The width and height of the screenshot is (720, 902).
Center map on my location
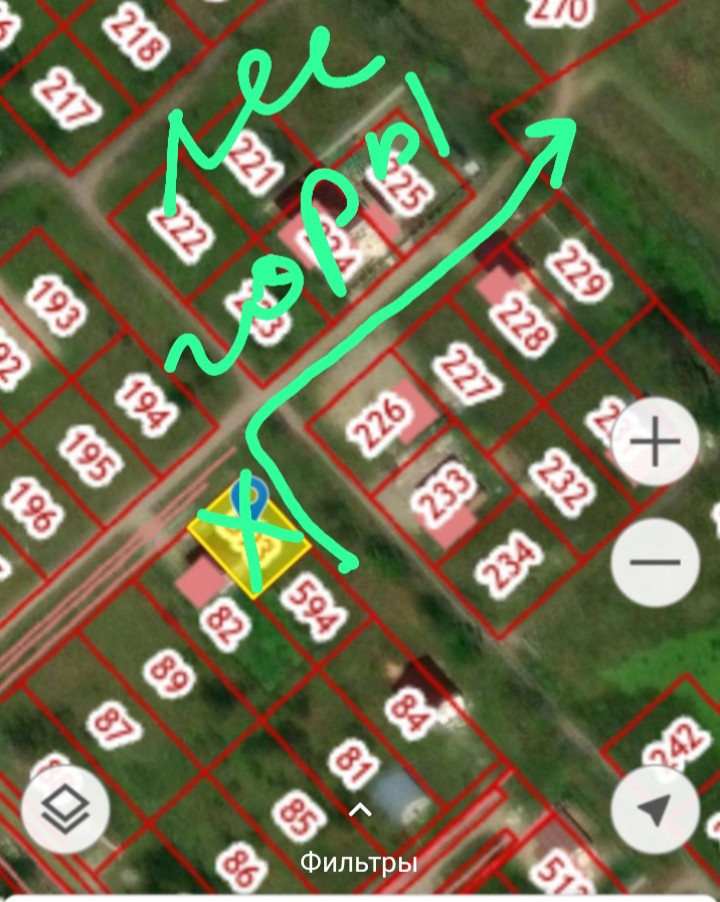655,810
